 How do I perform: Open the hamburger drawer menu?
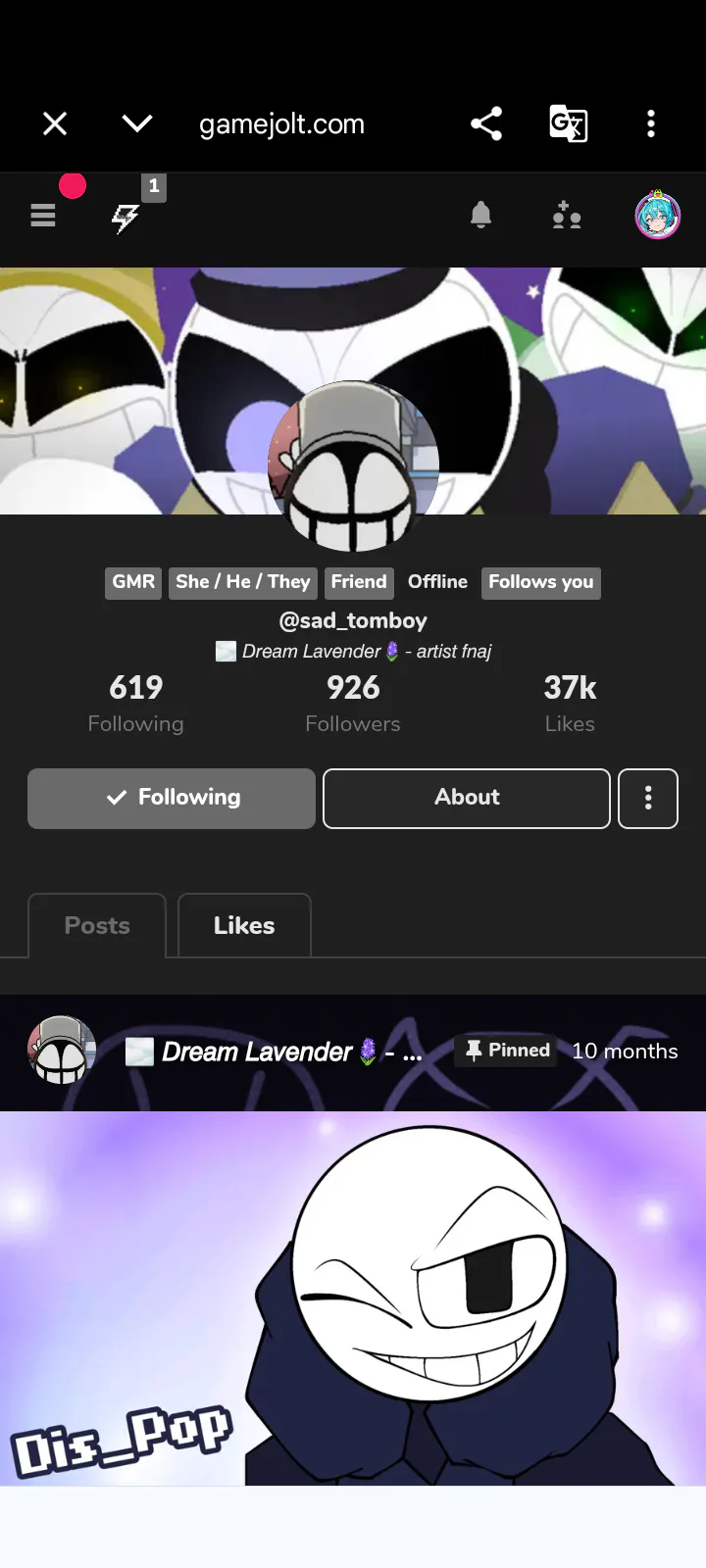point(43,216)
